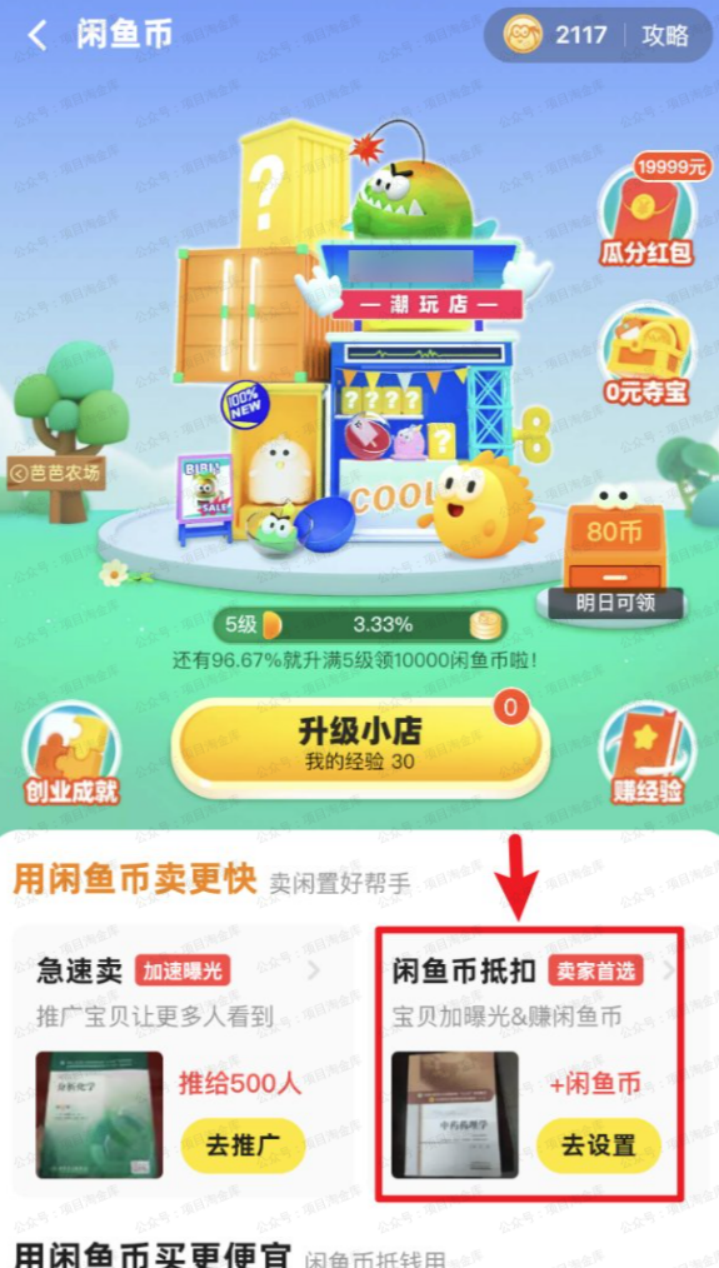
Task: Open the 2117 coin balance
Action: pos(558,36)
